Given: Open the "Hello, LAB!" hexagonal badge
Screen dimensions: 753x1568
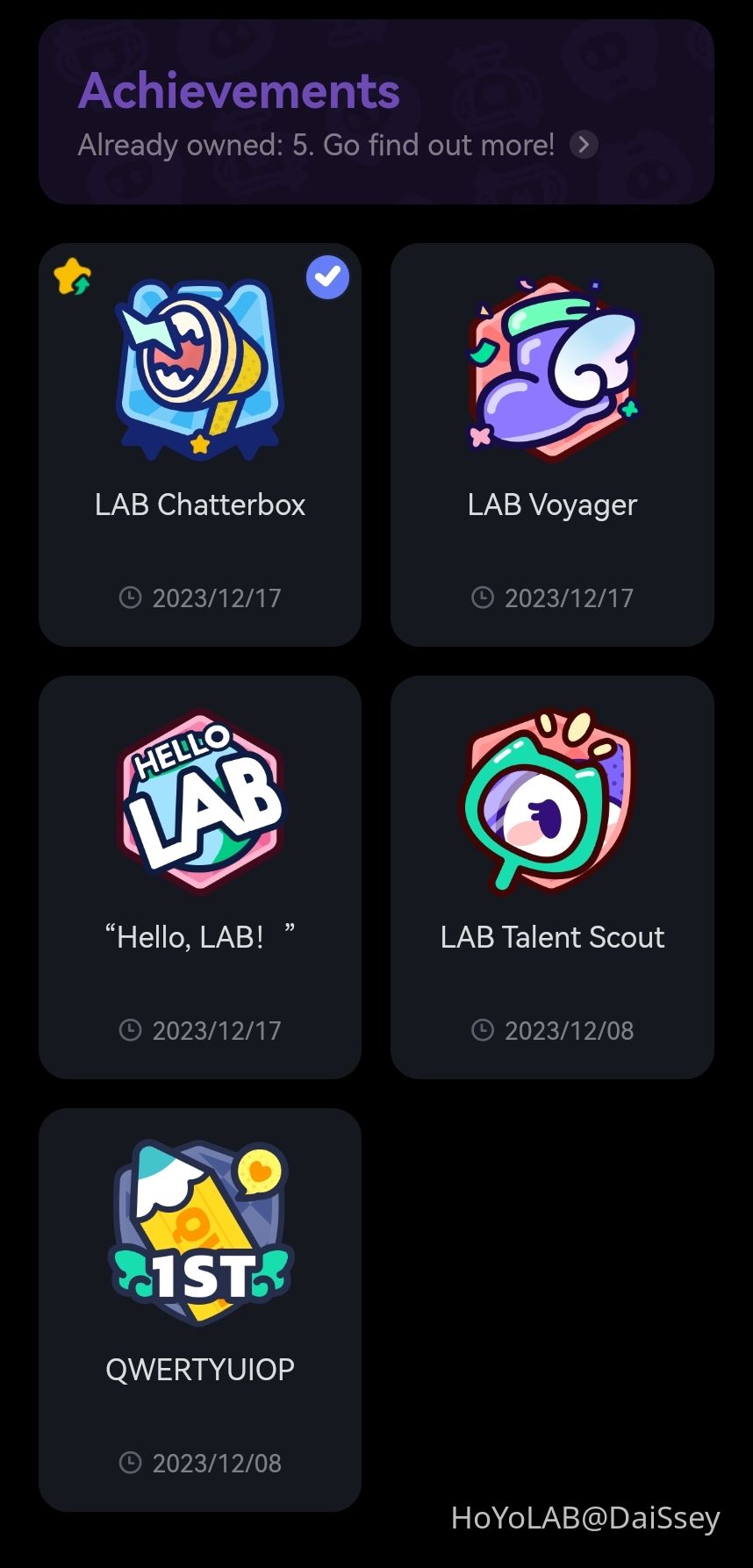Looking at the screenshot, I should click(x=200, y=803).
